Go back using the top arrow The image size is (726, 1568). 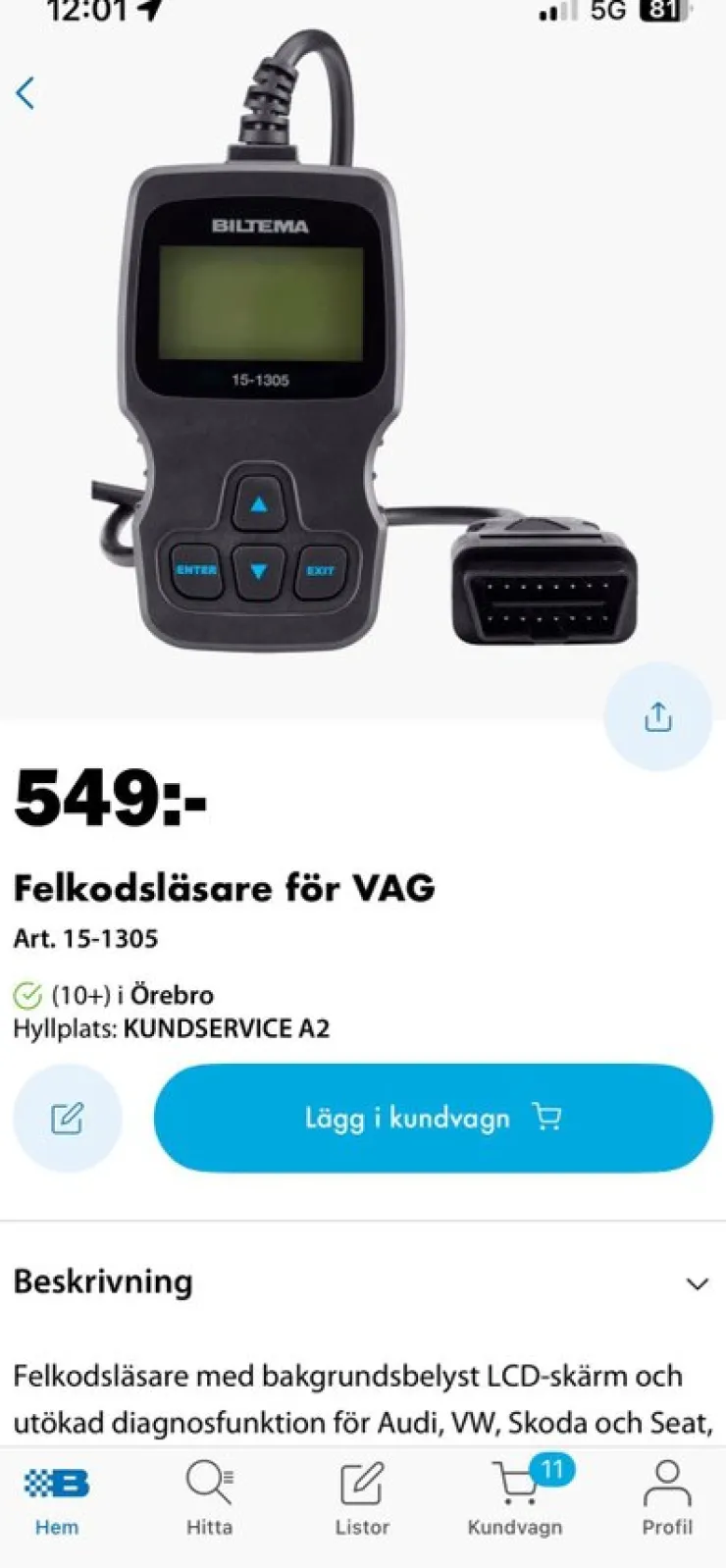pos(26,93)
